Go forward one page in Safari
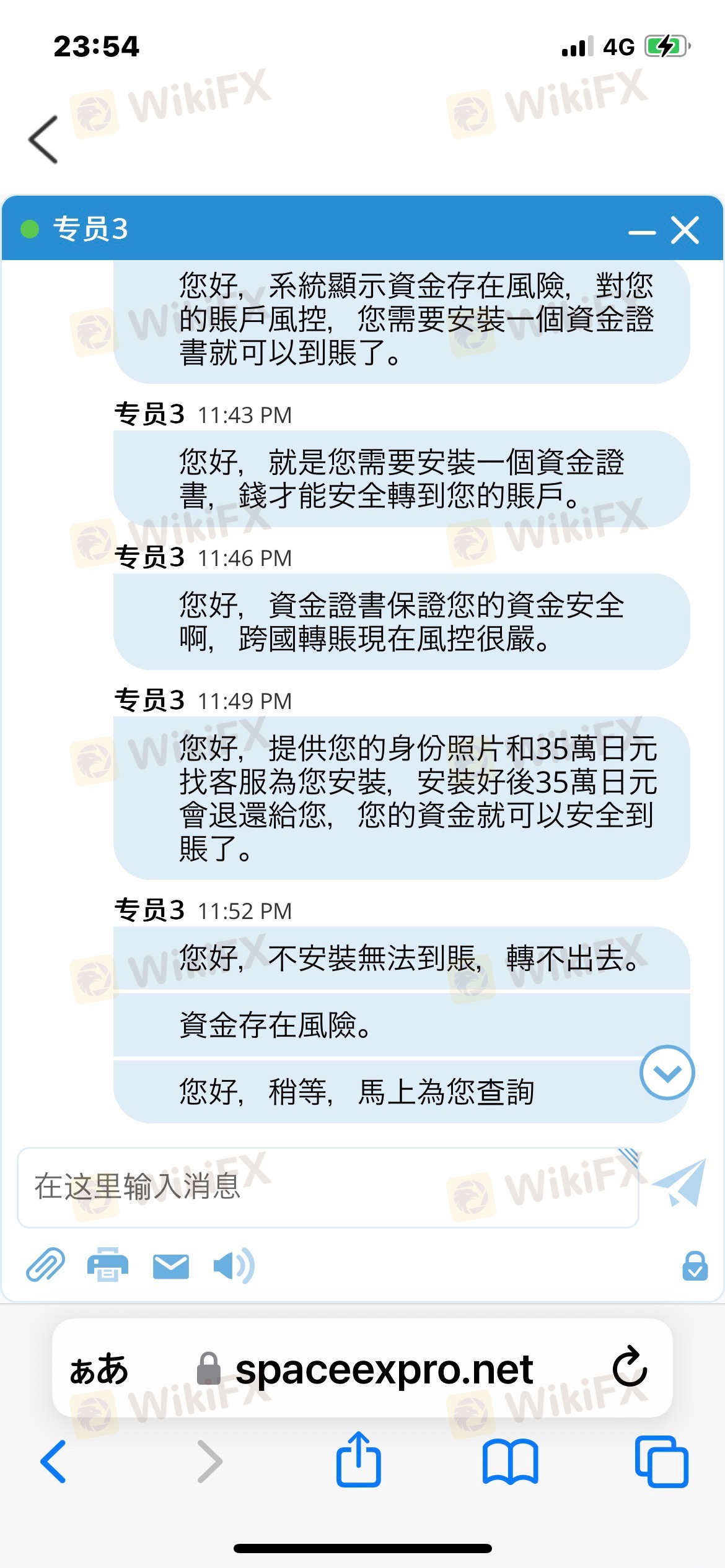 (209, 1461)
